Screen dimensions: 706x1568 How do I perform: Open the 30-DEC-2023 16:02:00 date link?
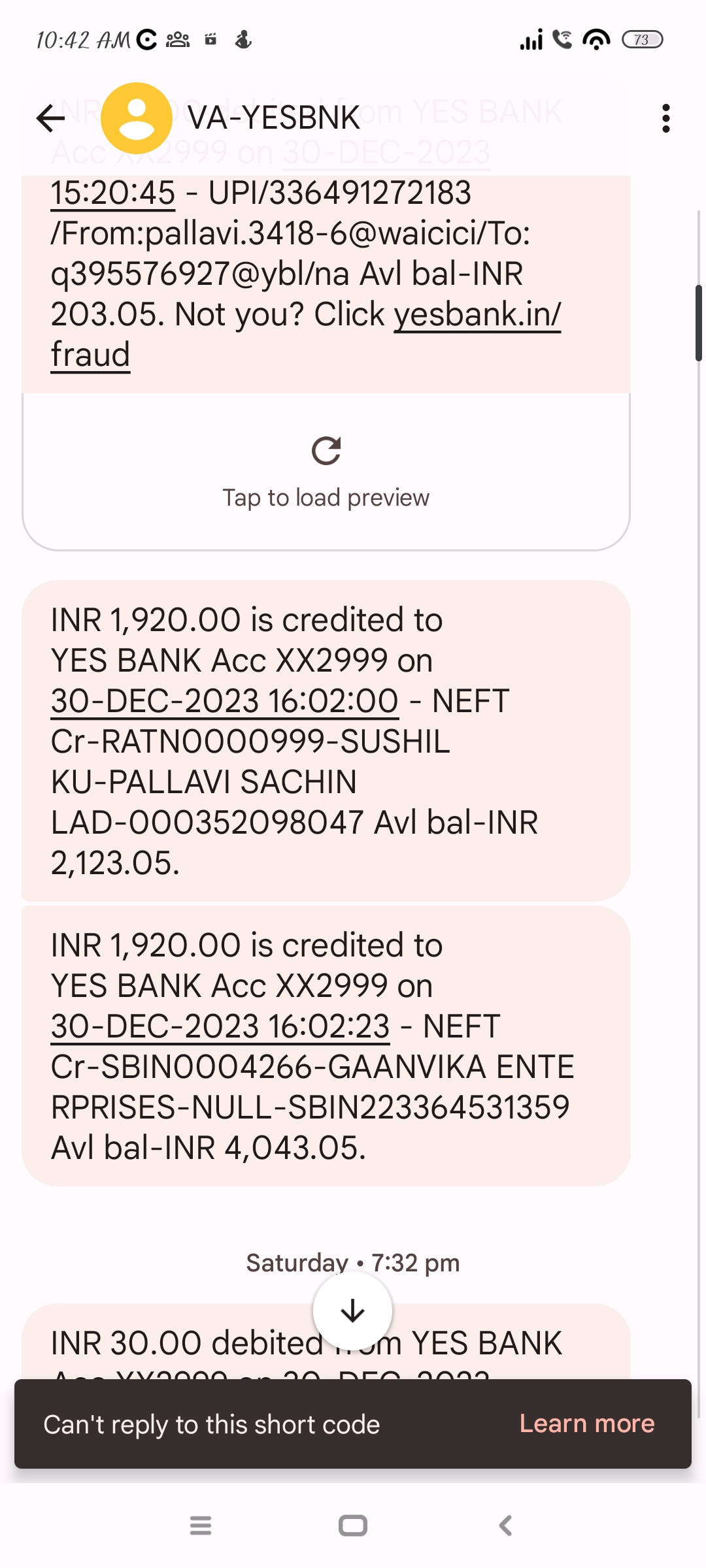point(224,701)
